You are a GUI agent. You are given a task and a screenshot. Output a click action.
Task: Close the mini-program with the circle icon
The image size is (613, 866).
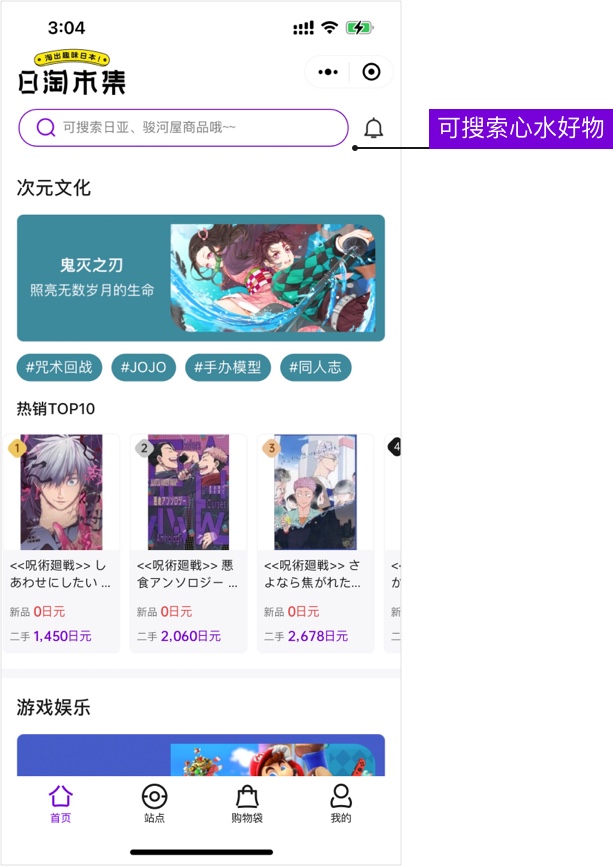[x=371, y=72]
